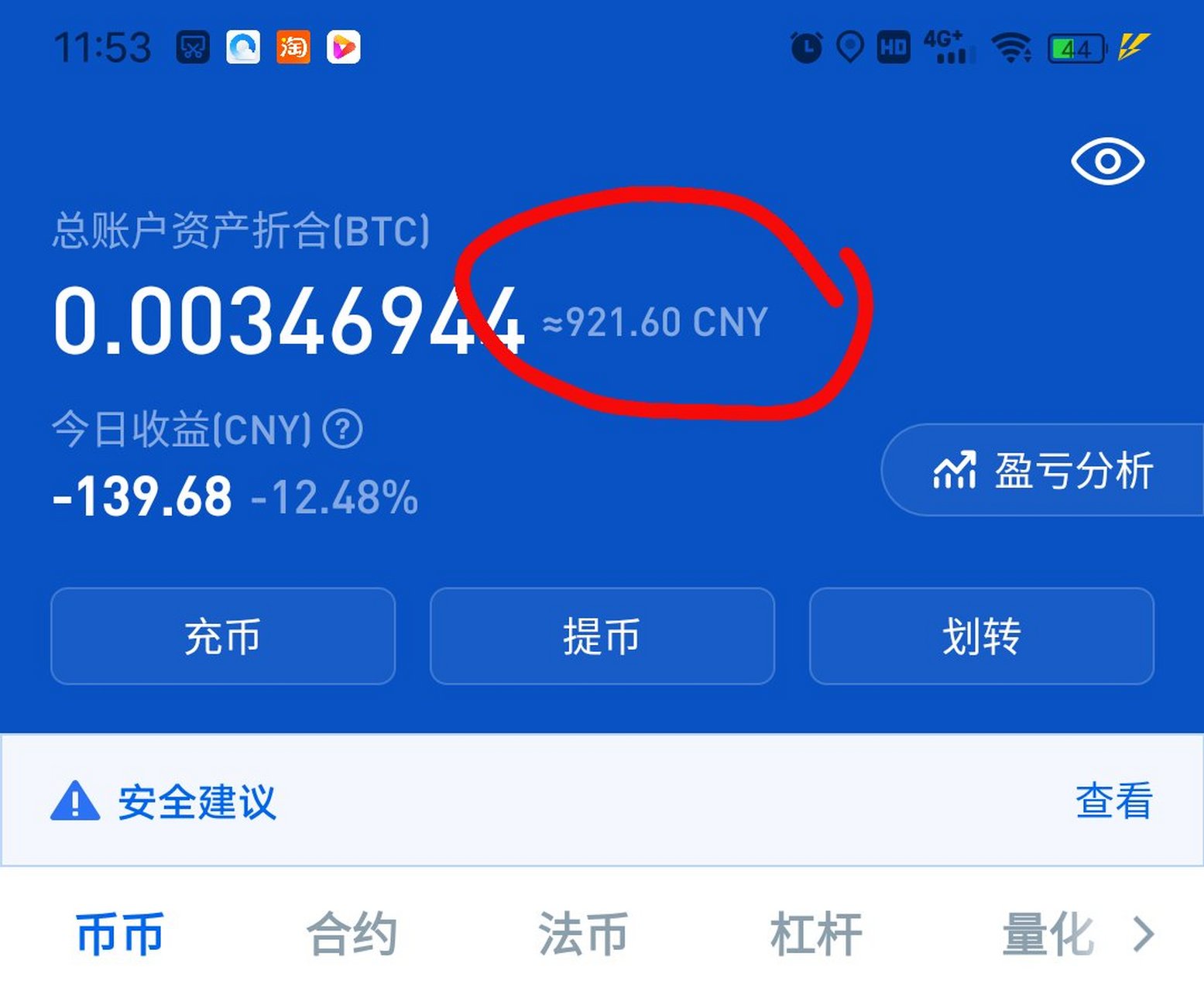1204x991 pixels.
Task: Open the today's earnings help icon
Action: [x=342, y=429]
